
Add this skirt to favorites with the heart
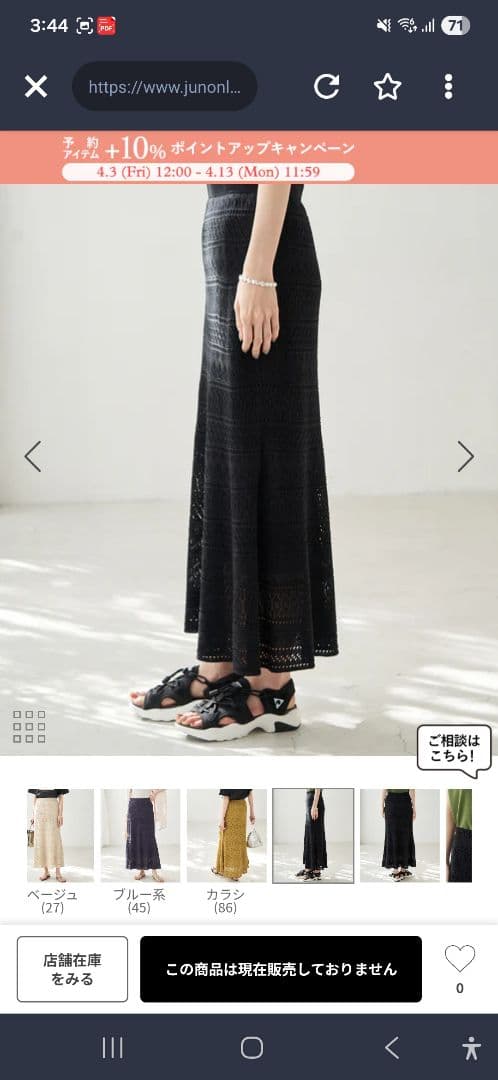[x=459, y=959]
